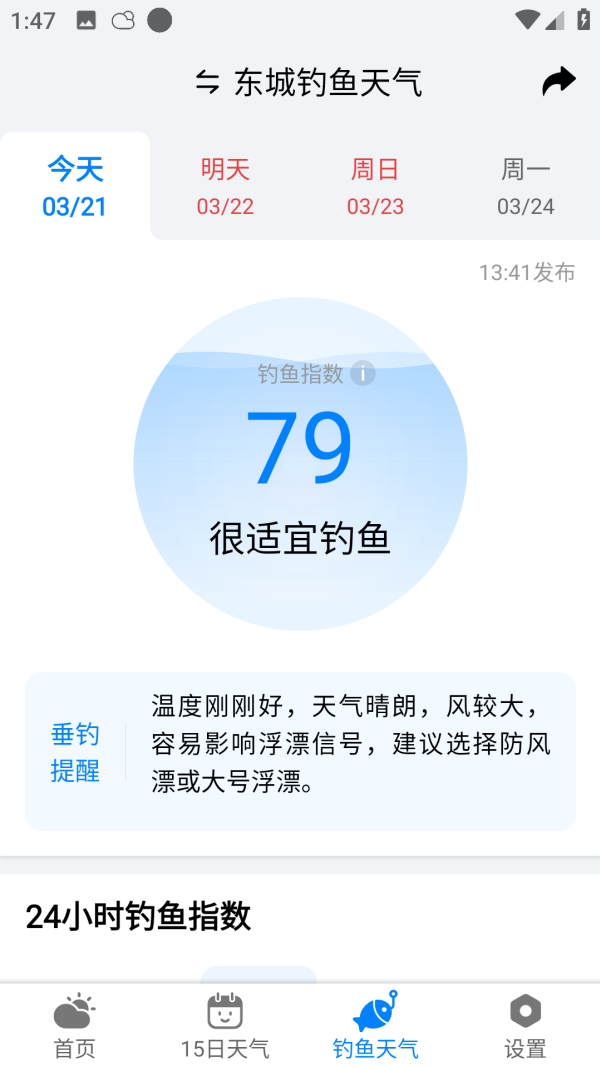Screen dimensions: 600x1067
Task: Open 设置 from bottom navigation
Action: (525, 1026)
